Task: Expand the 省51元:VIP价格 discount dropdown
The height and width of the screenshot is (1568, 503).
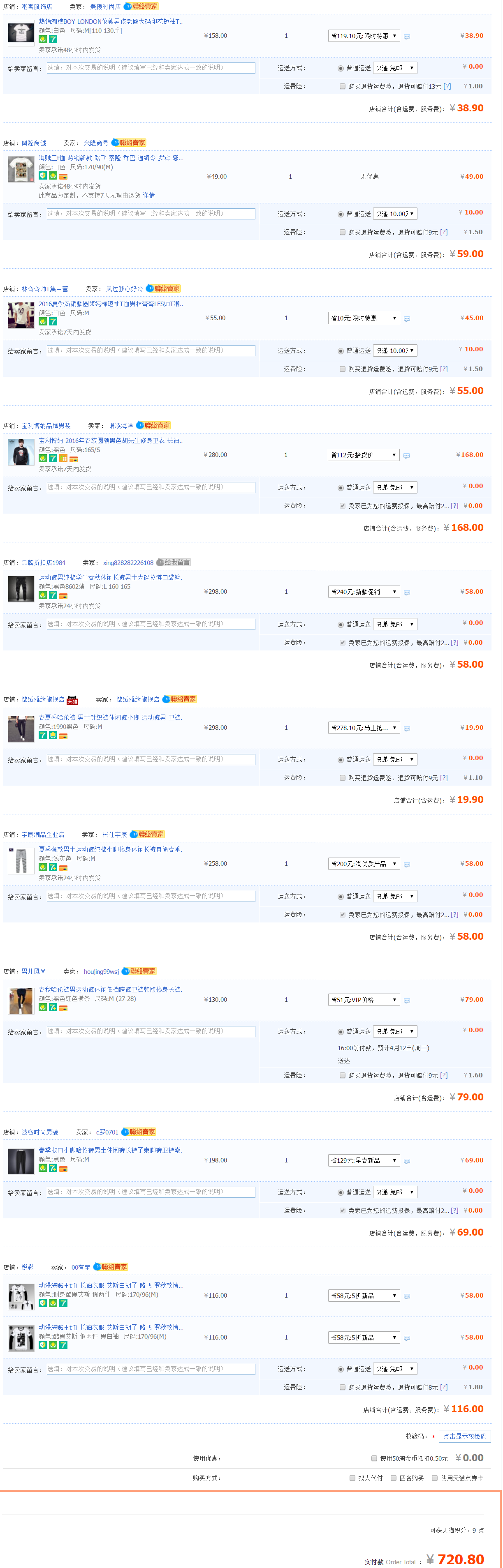Action: coord(364,999)
